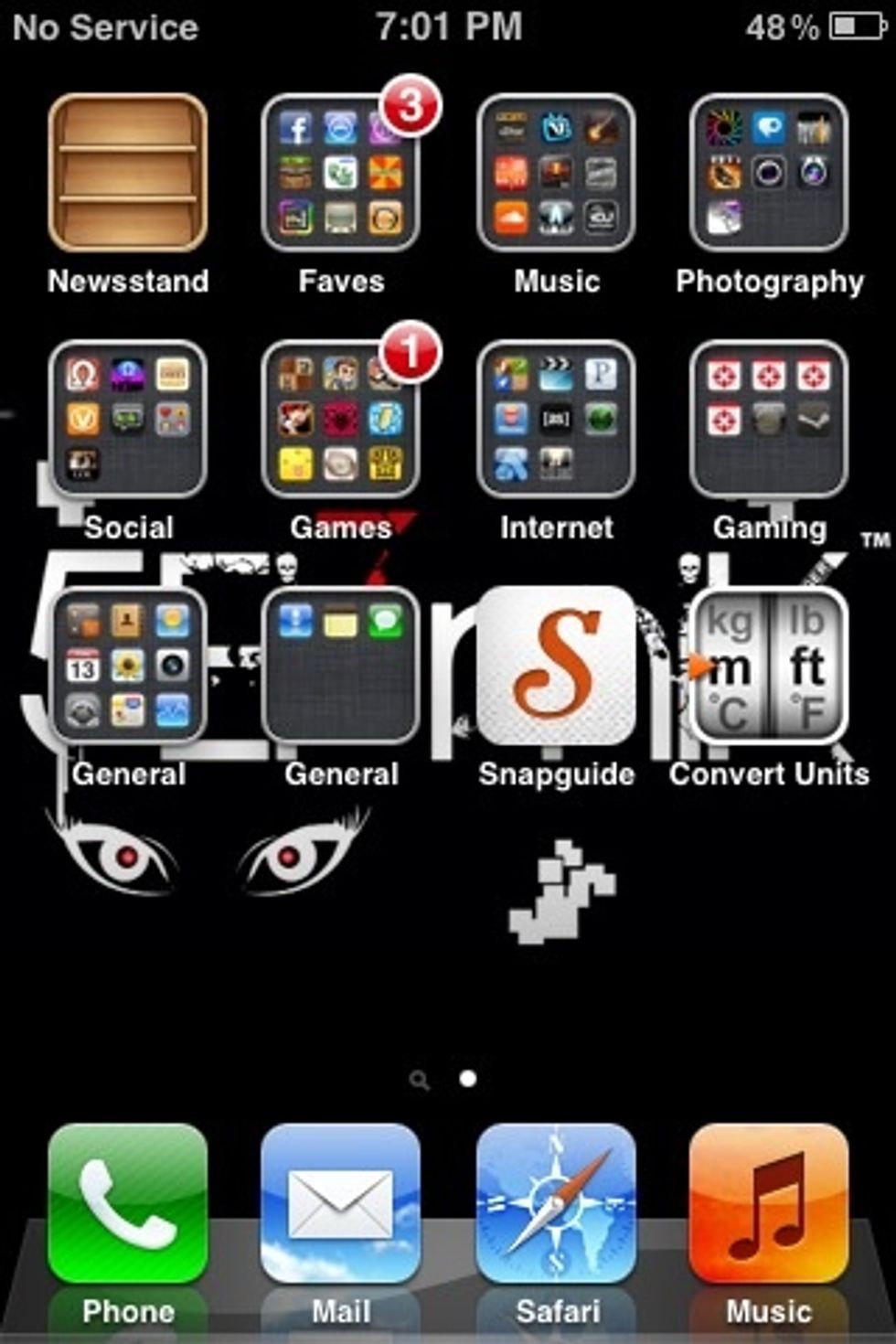Screen dimensions: 896x1344
Task: Open the Faves folder
Action: click(x=341, y=173)
